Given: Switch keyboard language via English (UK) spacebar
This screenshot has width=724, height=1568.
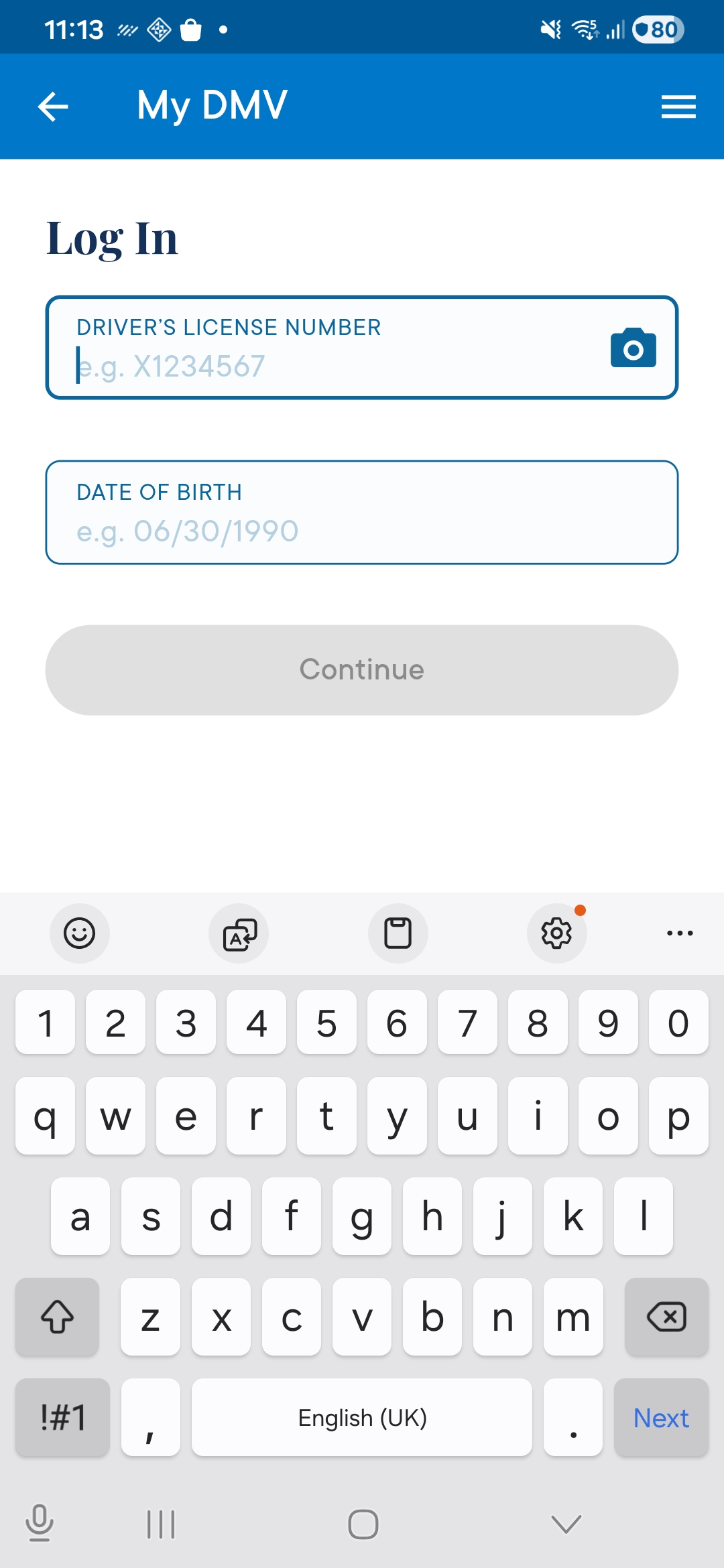Looking at the screenshot, I should click(x=361, y=1418).
